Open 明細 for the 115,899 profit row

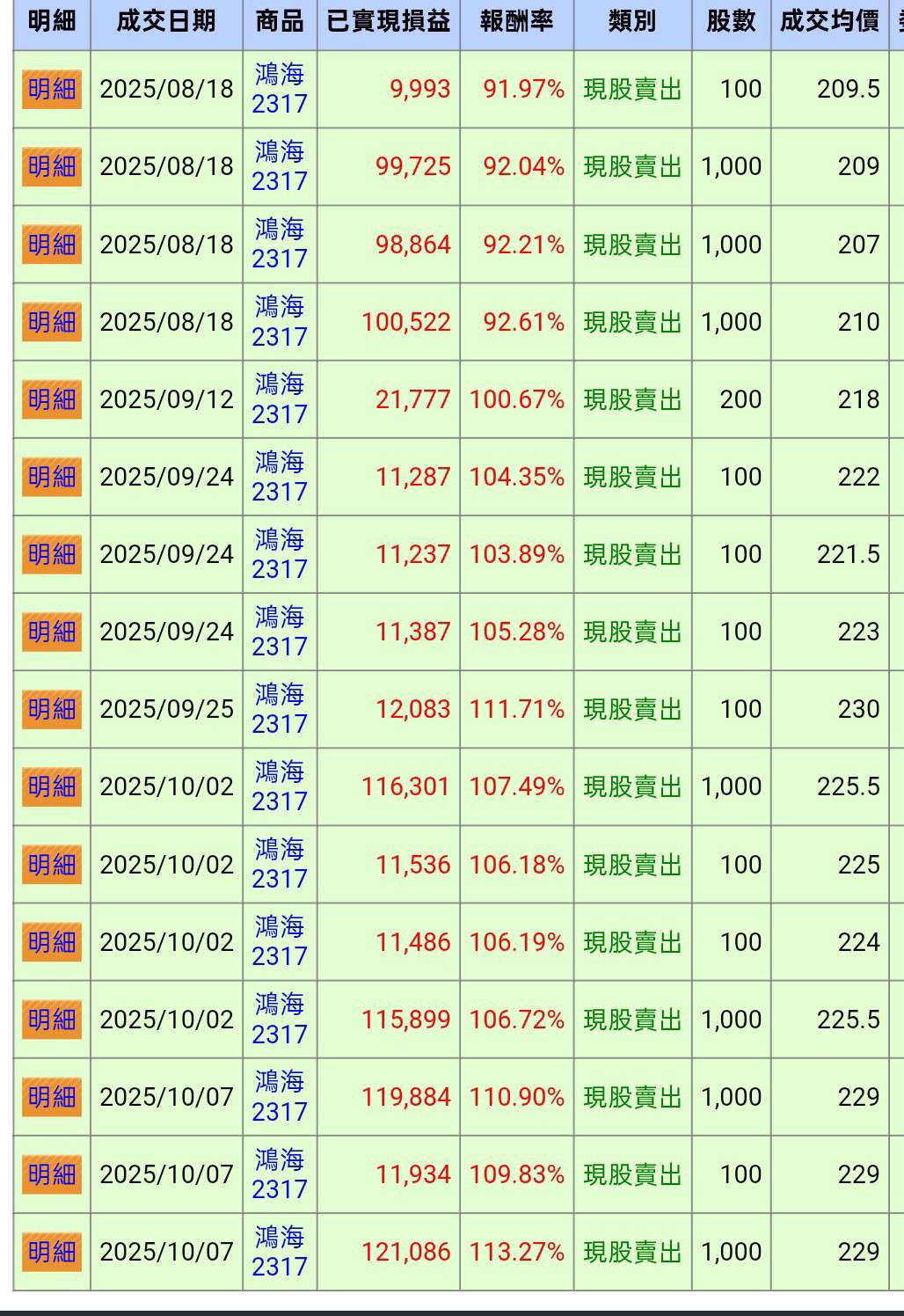point(52,1020)
